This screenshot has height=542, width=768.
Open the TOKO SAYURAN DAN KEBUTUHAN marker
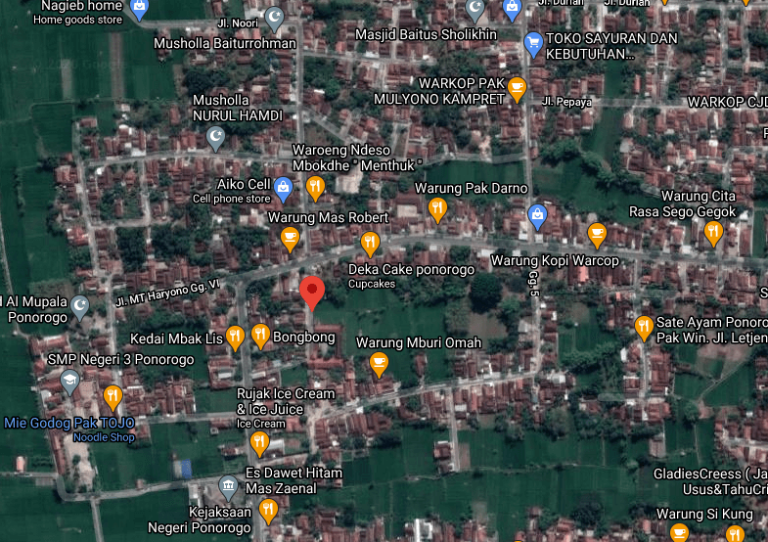pos(534,43)
